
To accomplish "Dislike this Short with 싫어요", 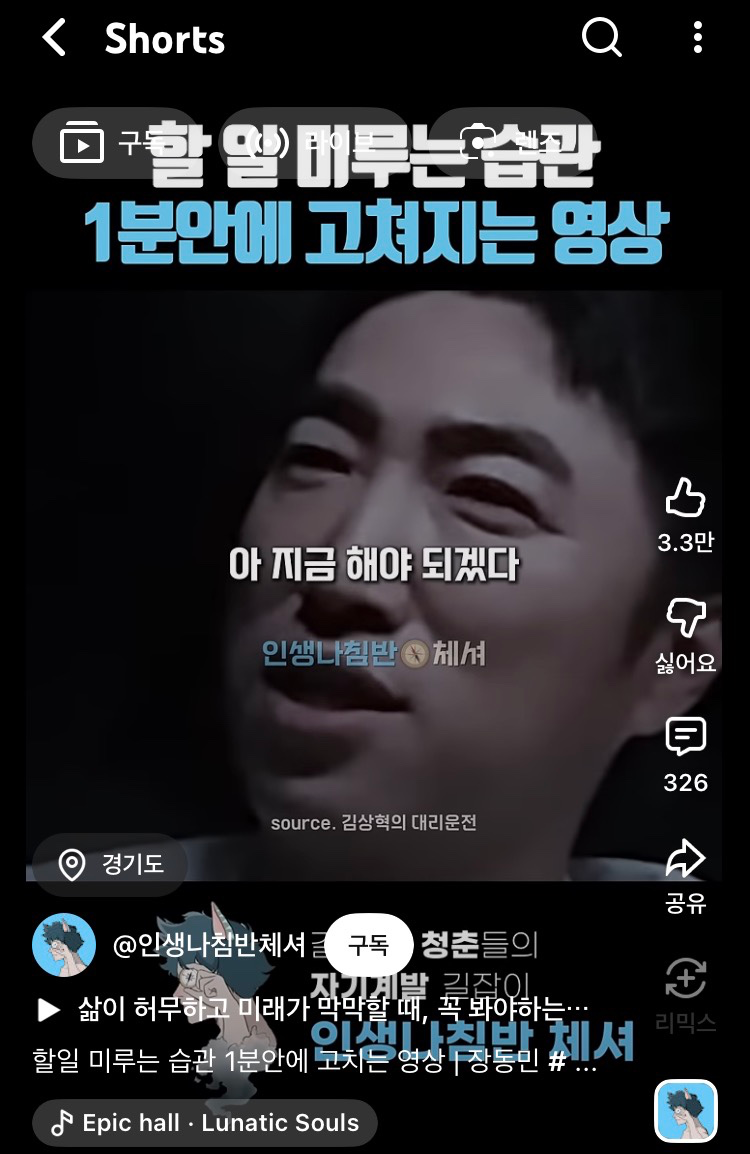I will (x=685, y=619).
